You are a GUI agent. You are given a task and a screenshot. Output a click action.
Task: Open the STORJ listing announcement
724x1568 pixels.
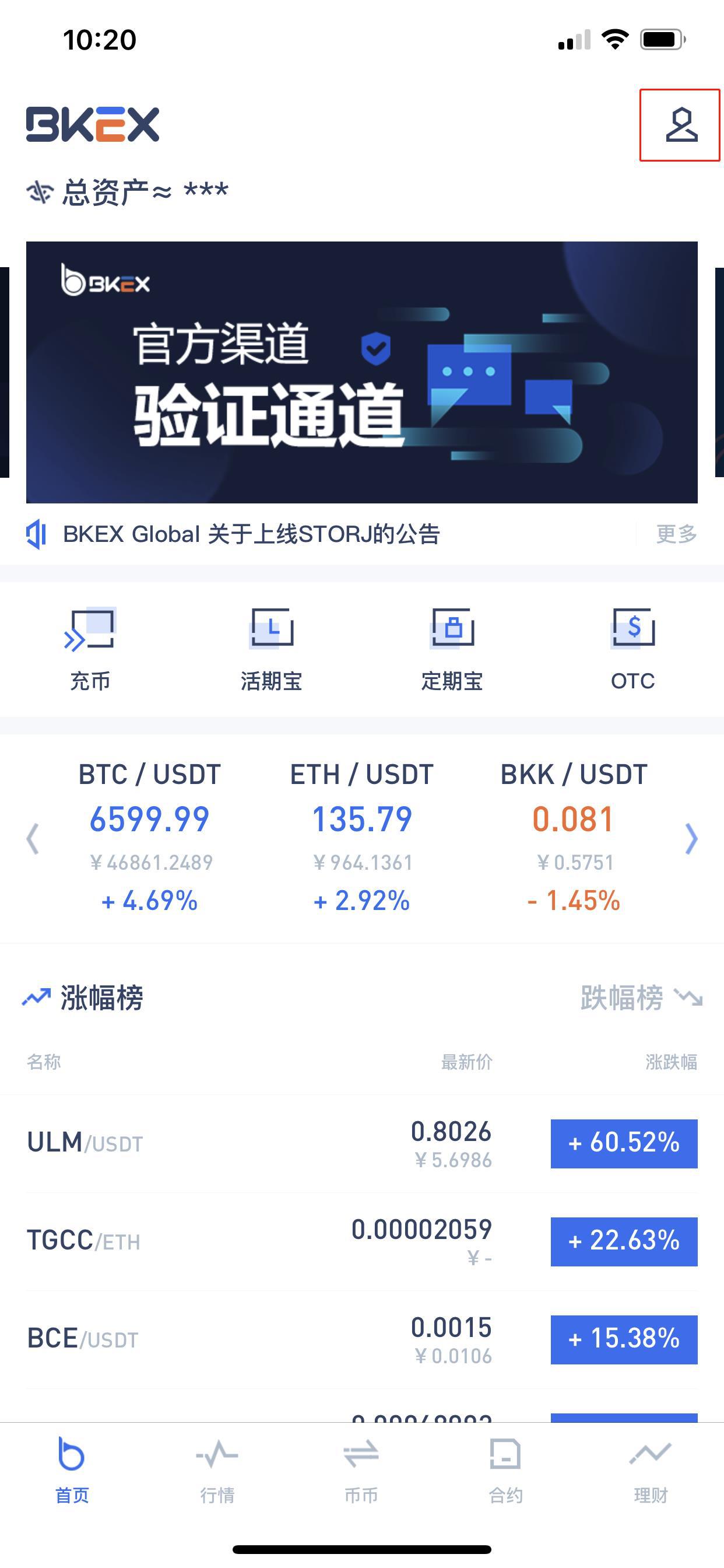253,533
